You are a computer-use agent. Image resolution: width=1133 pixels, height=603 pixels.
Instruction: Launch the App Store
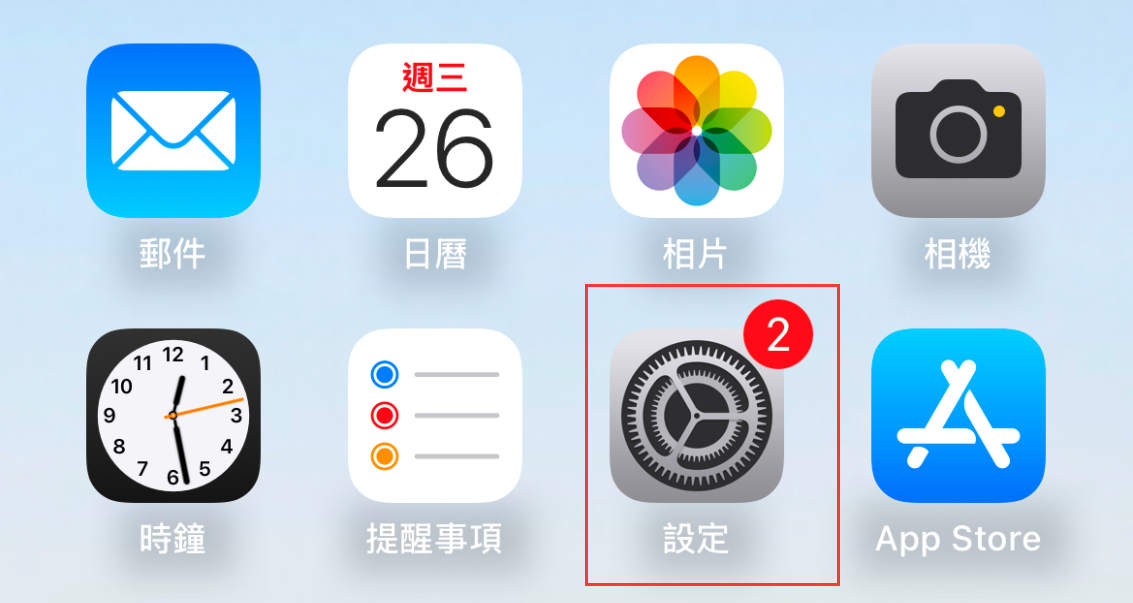[958, 415]
